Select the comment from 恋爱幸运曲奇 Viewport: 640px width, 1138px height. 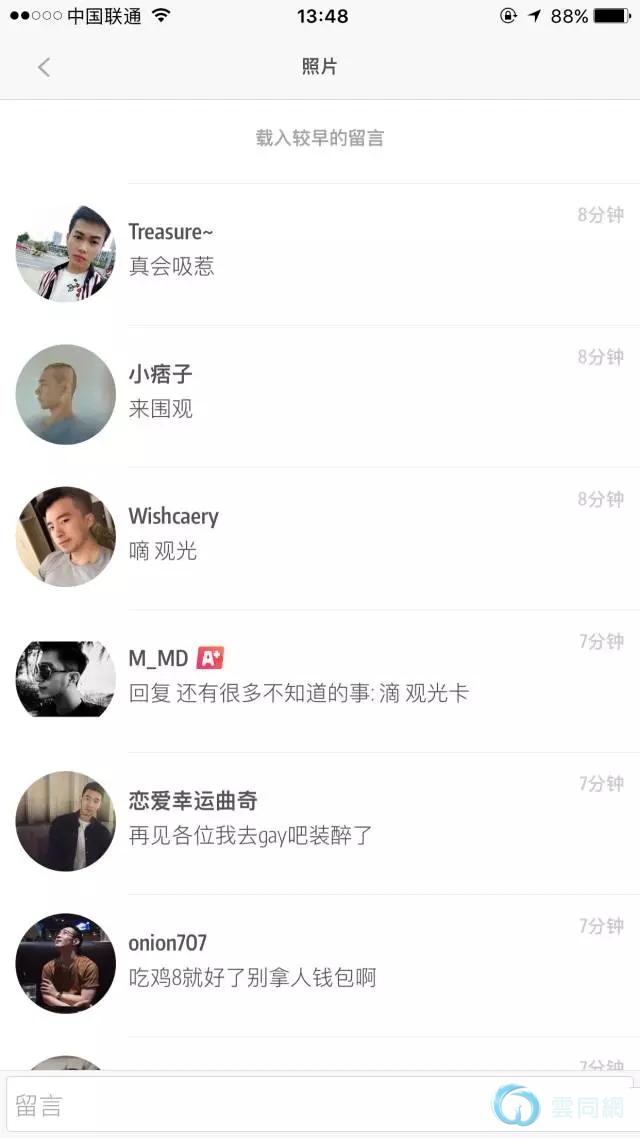coord(320,823)
